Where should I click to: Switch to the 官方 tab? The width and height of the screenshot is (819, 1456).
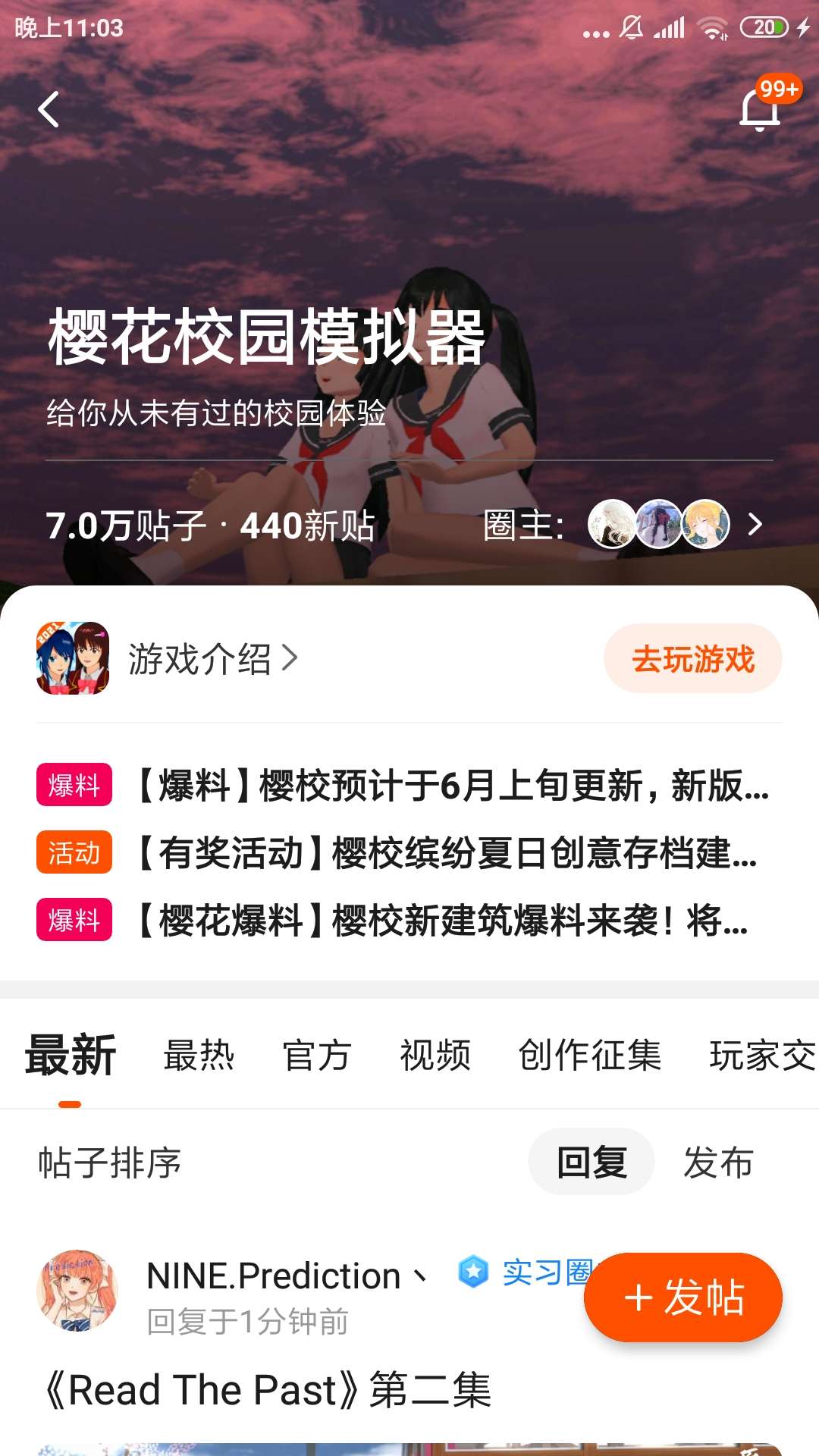[317, 1055]
